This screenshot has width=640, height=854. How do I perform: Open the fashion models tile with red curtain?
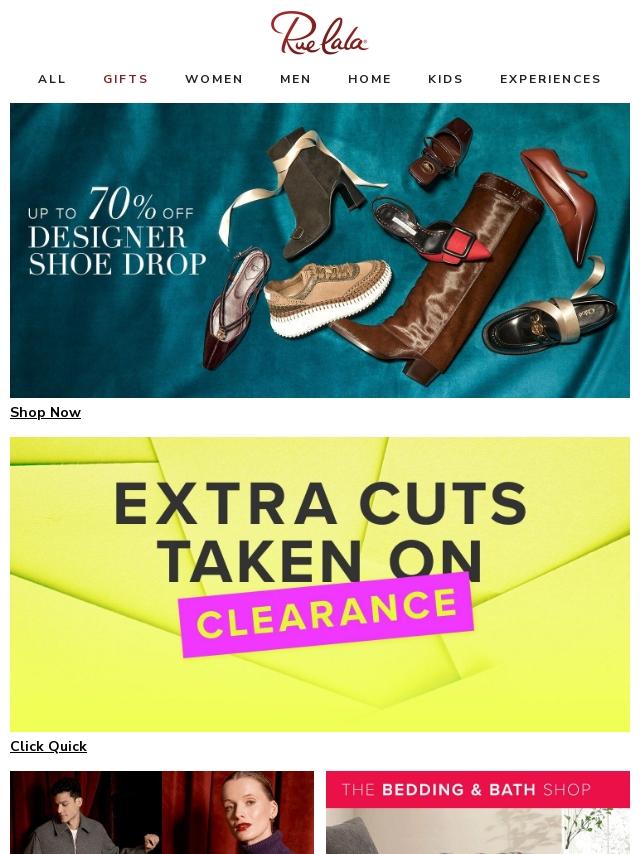point(162,812)
